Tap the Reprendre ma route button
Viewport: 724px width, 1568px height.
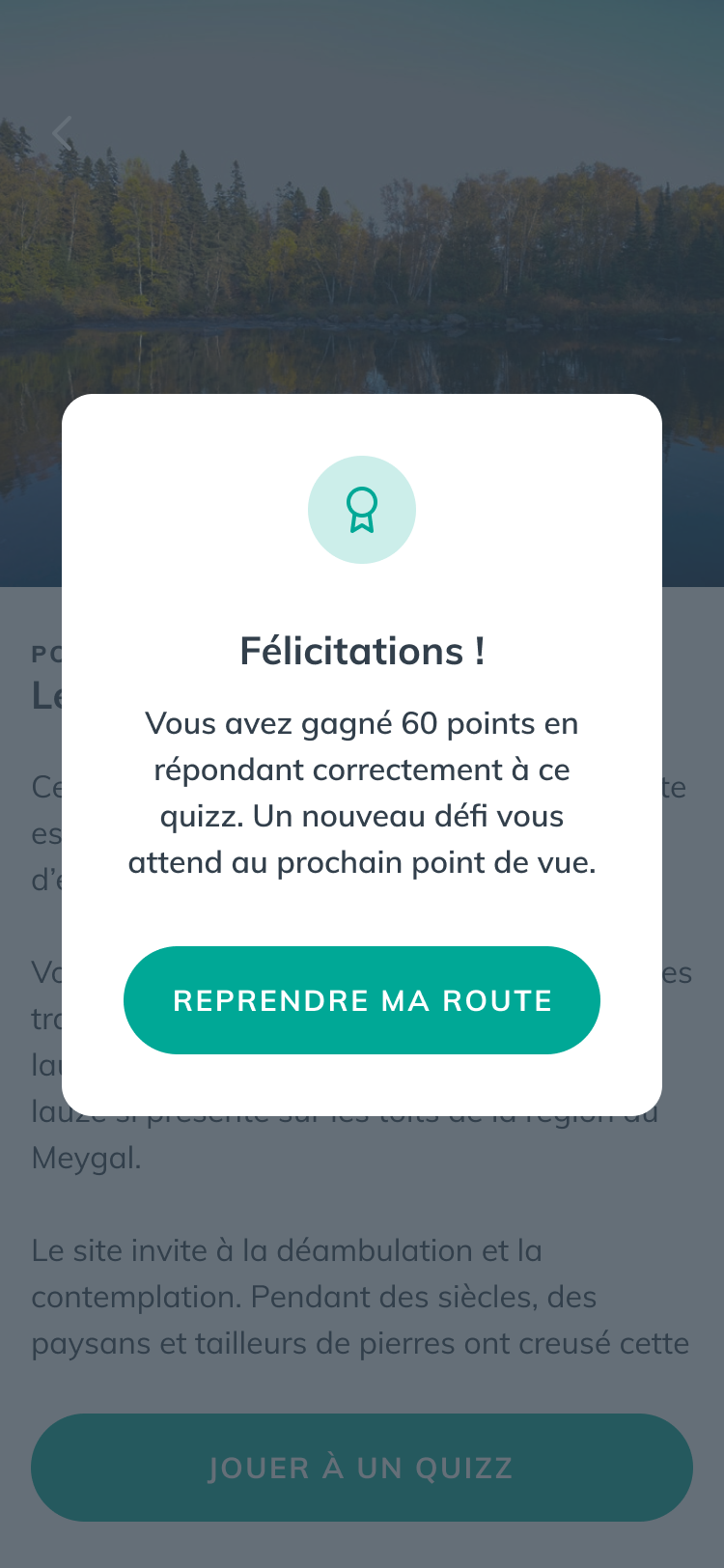(362, 1000)
